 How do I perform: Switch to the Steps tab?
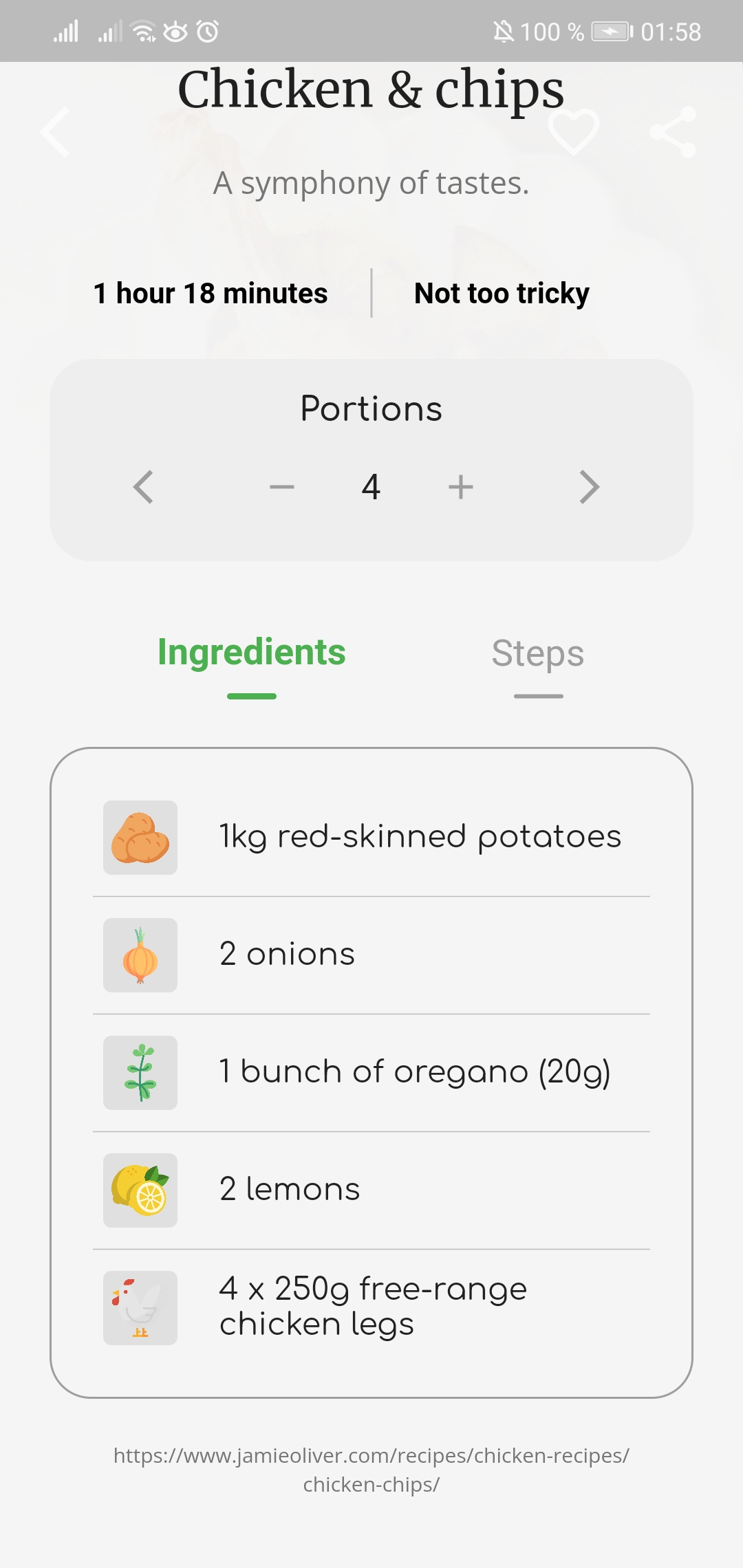point(538,654)
